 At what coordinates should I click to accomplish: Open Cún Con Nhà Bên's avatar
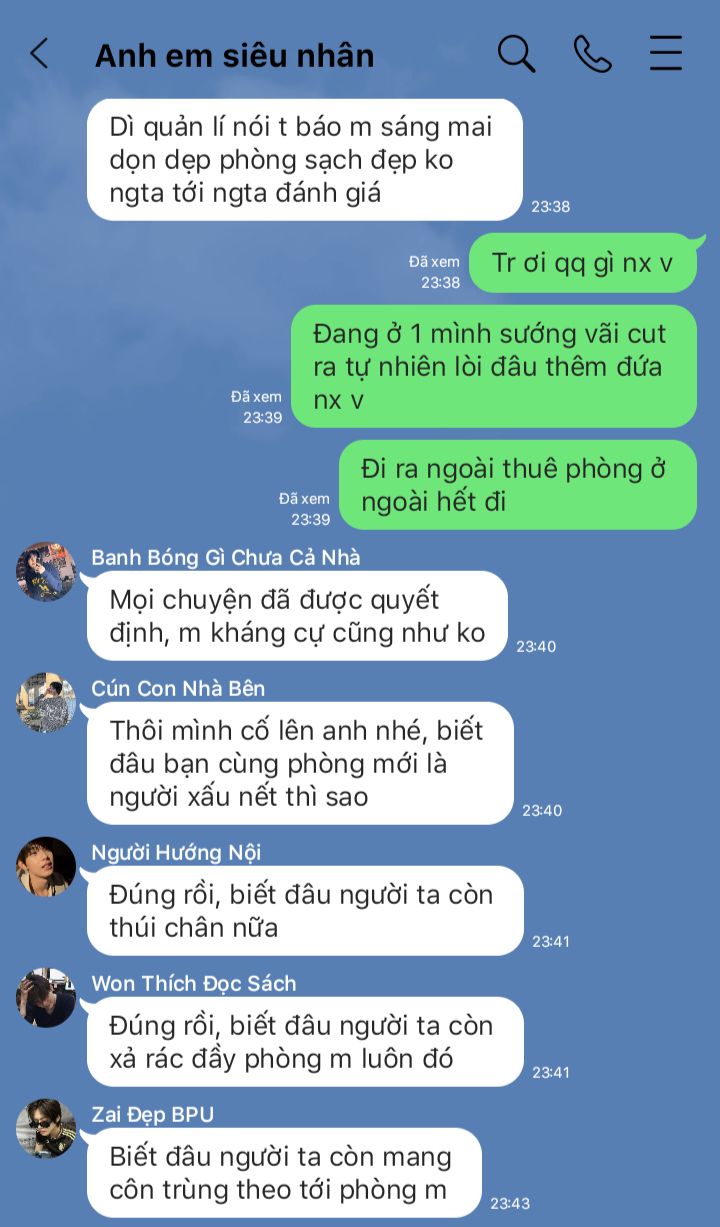[x=46, y=703]
